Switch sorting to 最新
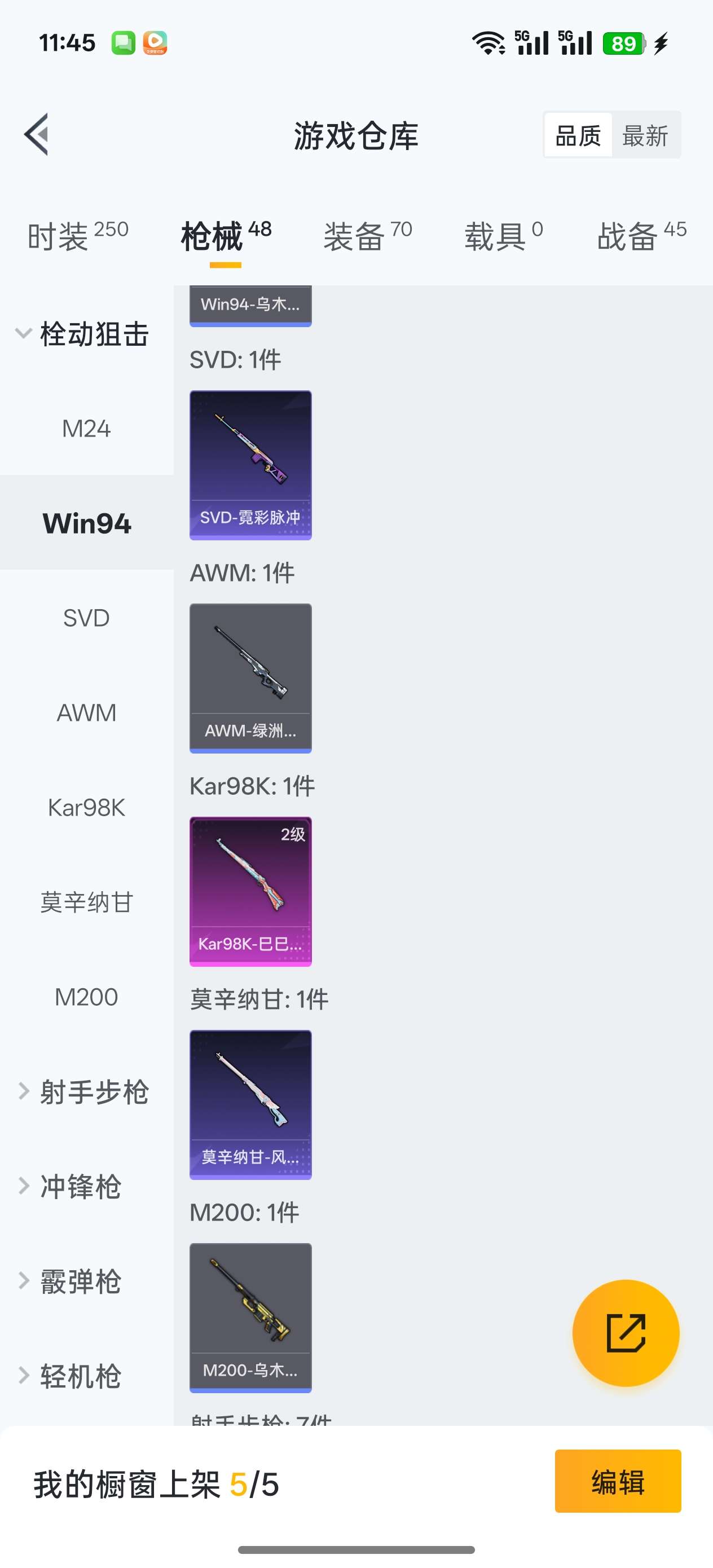Screen dimensions: 713x1568 (x=647, y=135)
